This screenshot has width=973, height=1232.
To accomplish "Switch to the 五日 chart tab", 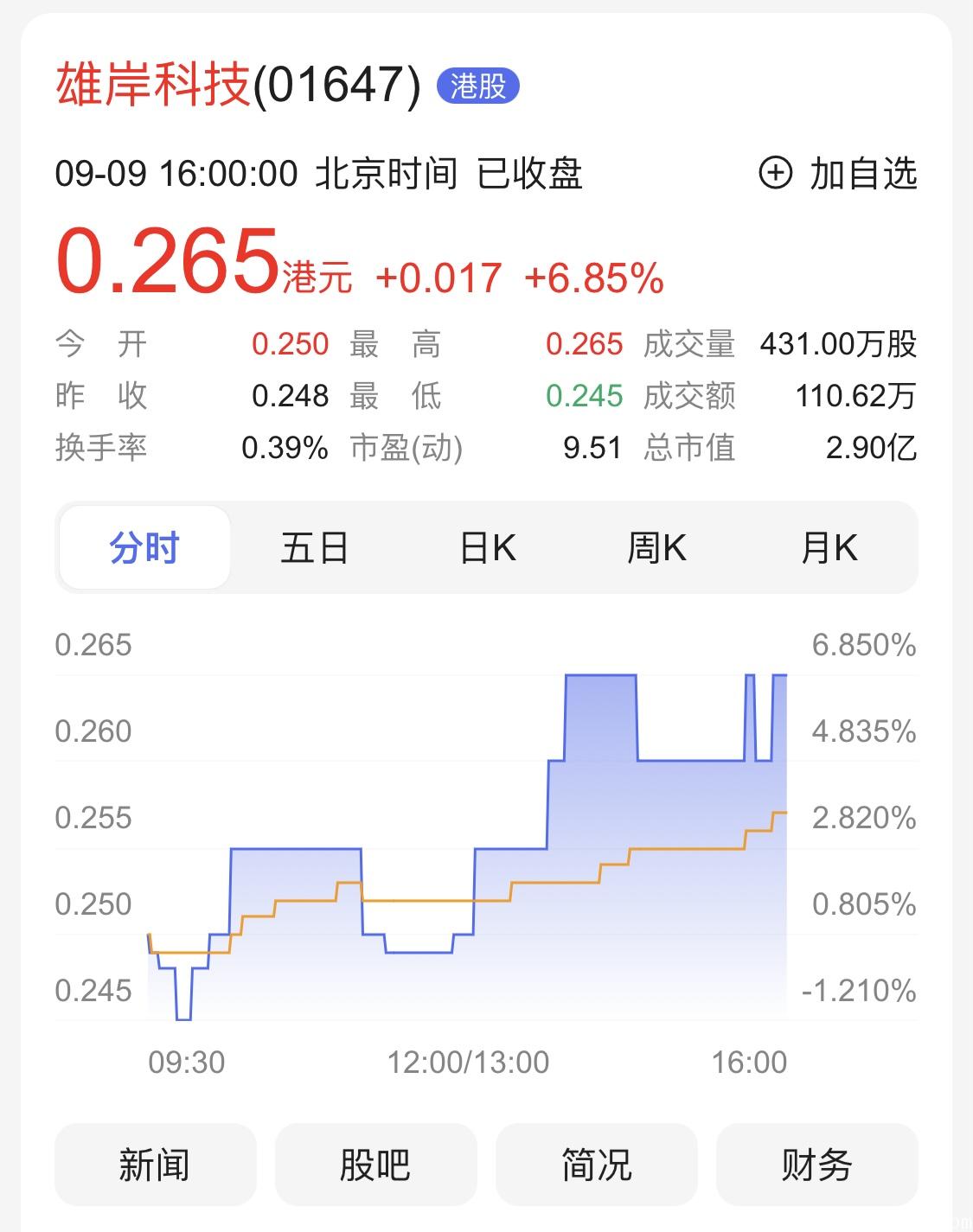I will (x=315, y=548).
